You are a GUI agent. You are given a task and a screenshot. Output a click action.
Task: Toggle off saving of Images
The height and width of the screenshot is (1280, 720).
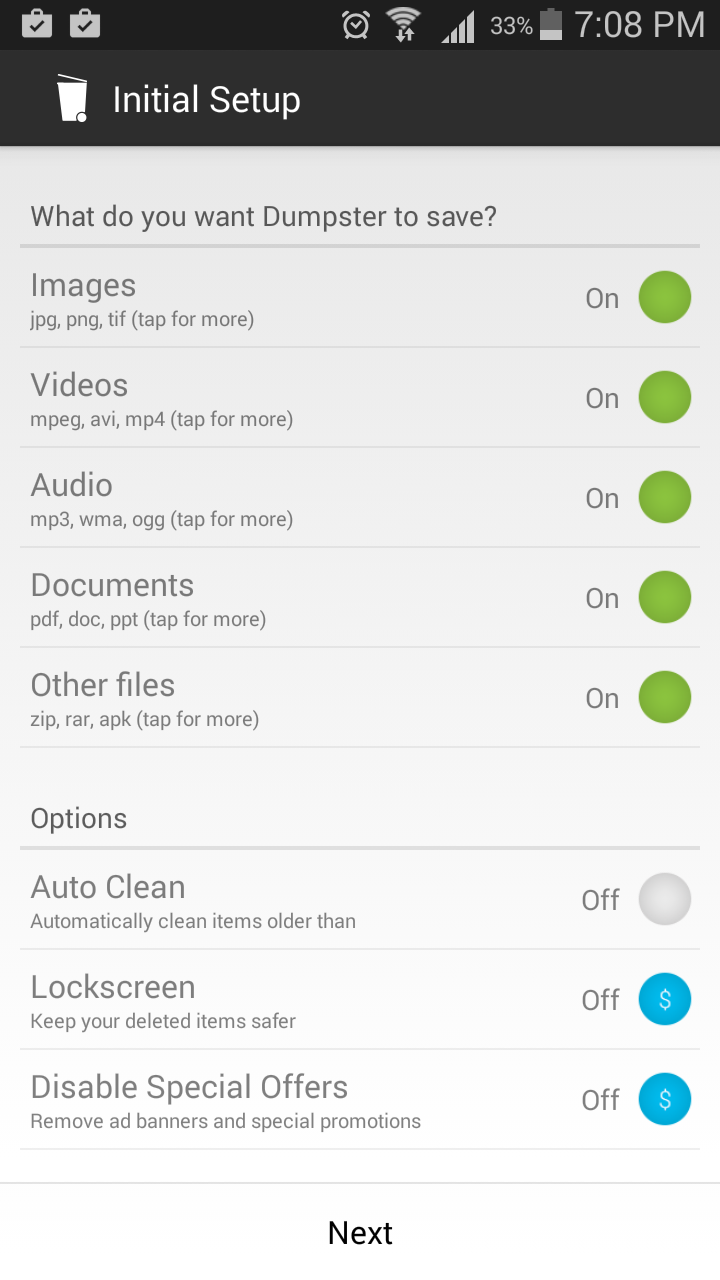(664, 297)
